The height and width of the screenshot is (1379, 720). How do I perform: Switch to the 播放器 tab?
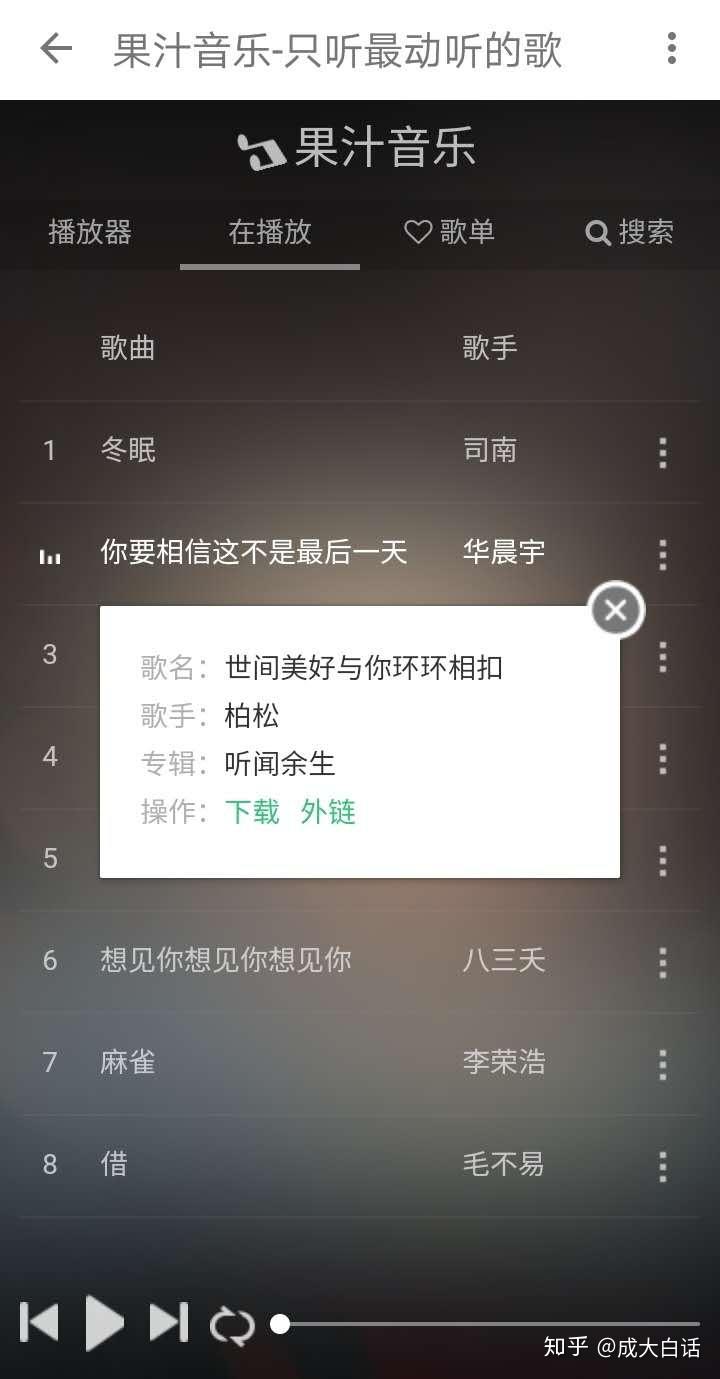pyautogui.click(x=90, y=232)
